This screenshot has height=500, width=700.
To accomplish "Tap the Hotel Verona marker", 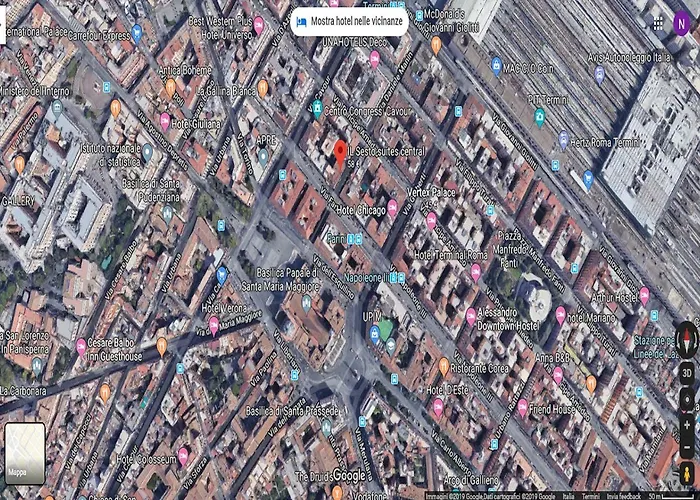I will pos(213,324).
